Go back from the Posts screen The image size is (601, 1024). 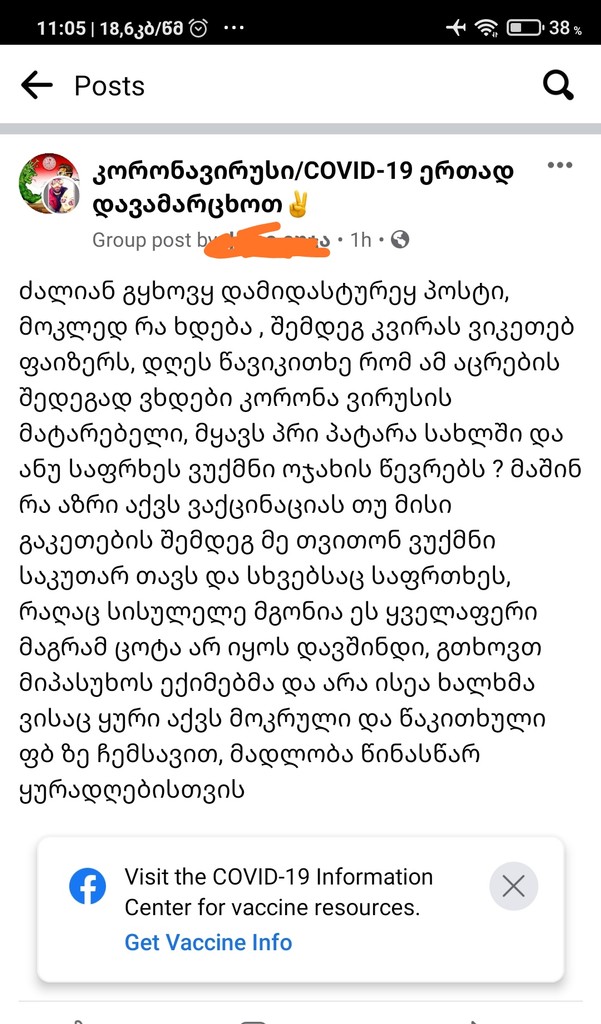point(37,86)
